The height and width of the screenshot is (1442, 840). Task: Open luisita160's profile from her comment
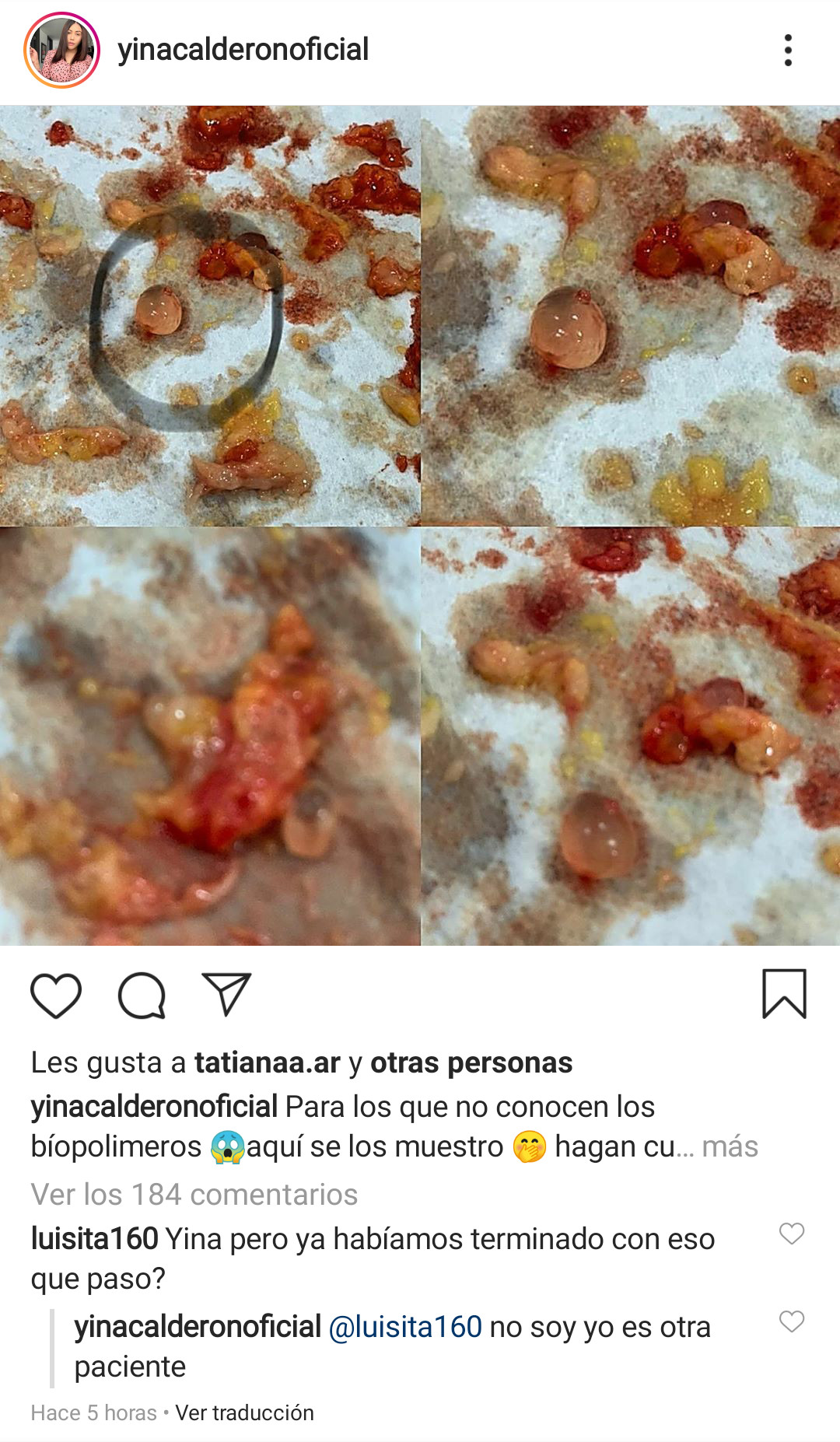coord(94,1239)
